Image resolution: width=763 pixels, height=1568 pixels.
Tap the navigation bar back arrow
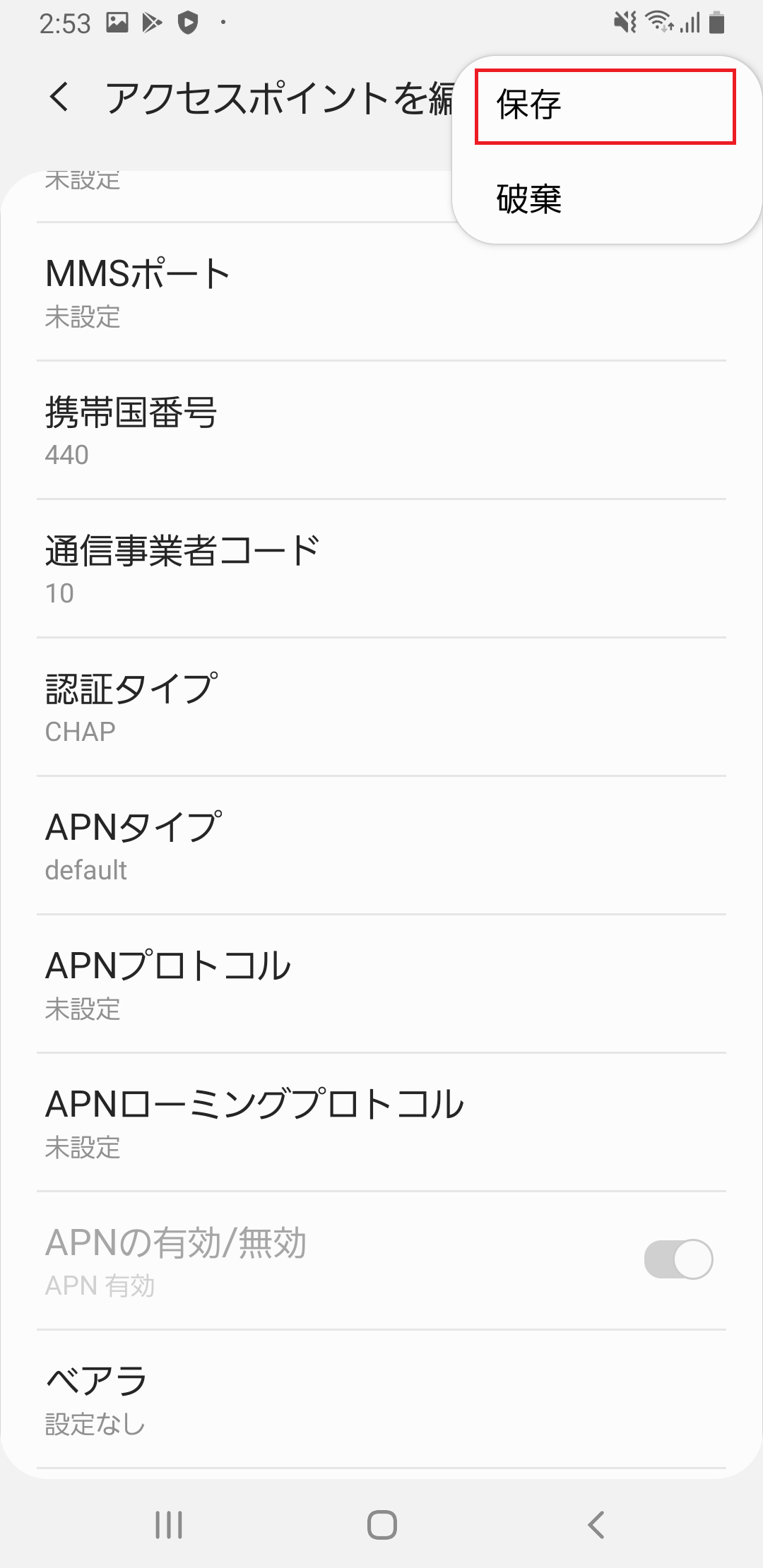coord(596,1525)
